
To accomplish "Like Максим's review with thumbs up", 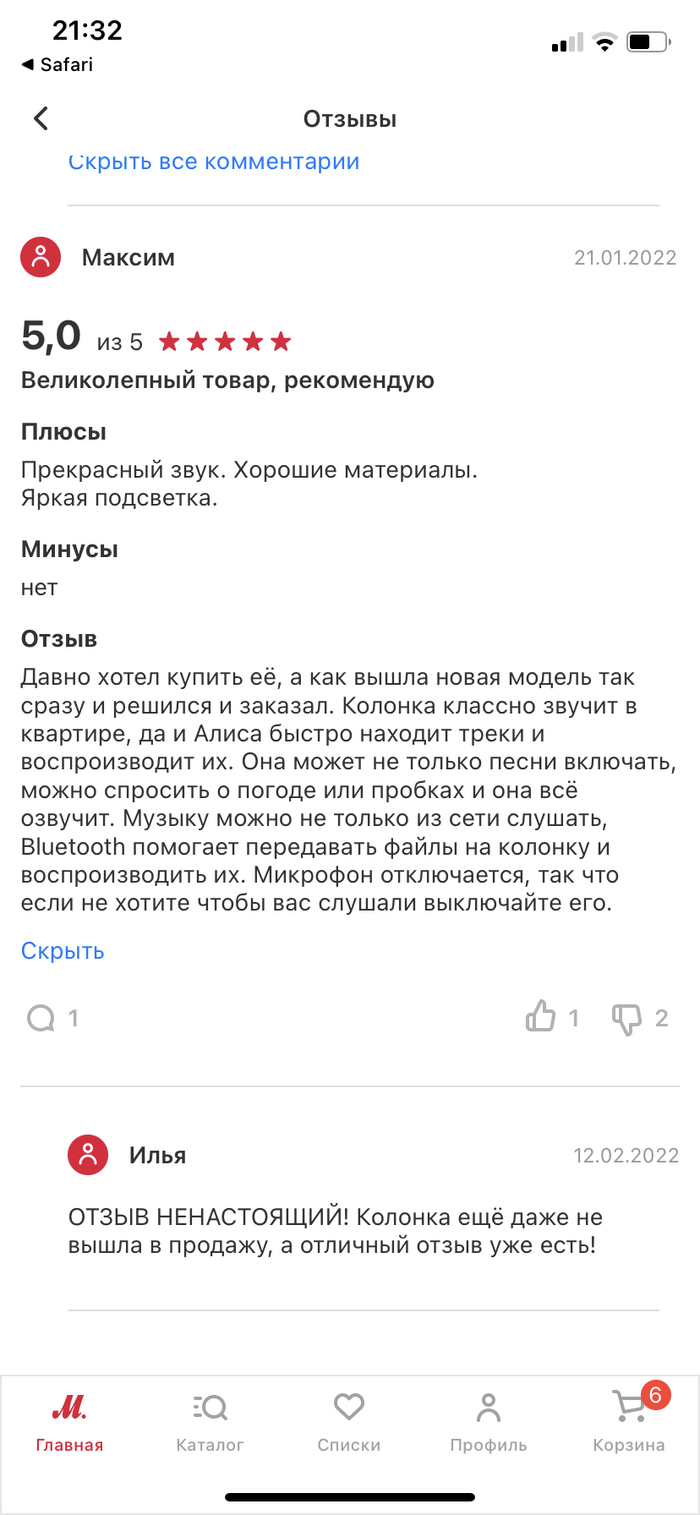I will 541,1018.
